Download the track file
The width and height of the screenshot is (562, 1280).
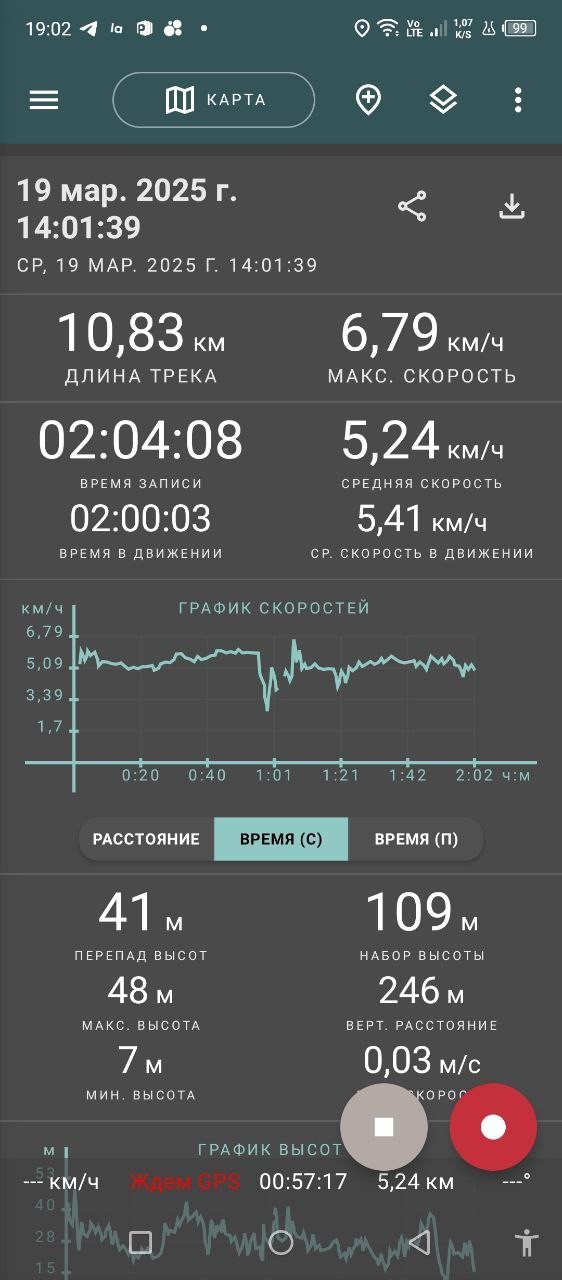point(511,207)
